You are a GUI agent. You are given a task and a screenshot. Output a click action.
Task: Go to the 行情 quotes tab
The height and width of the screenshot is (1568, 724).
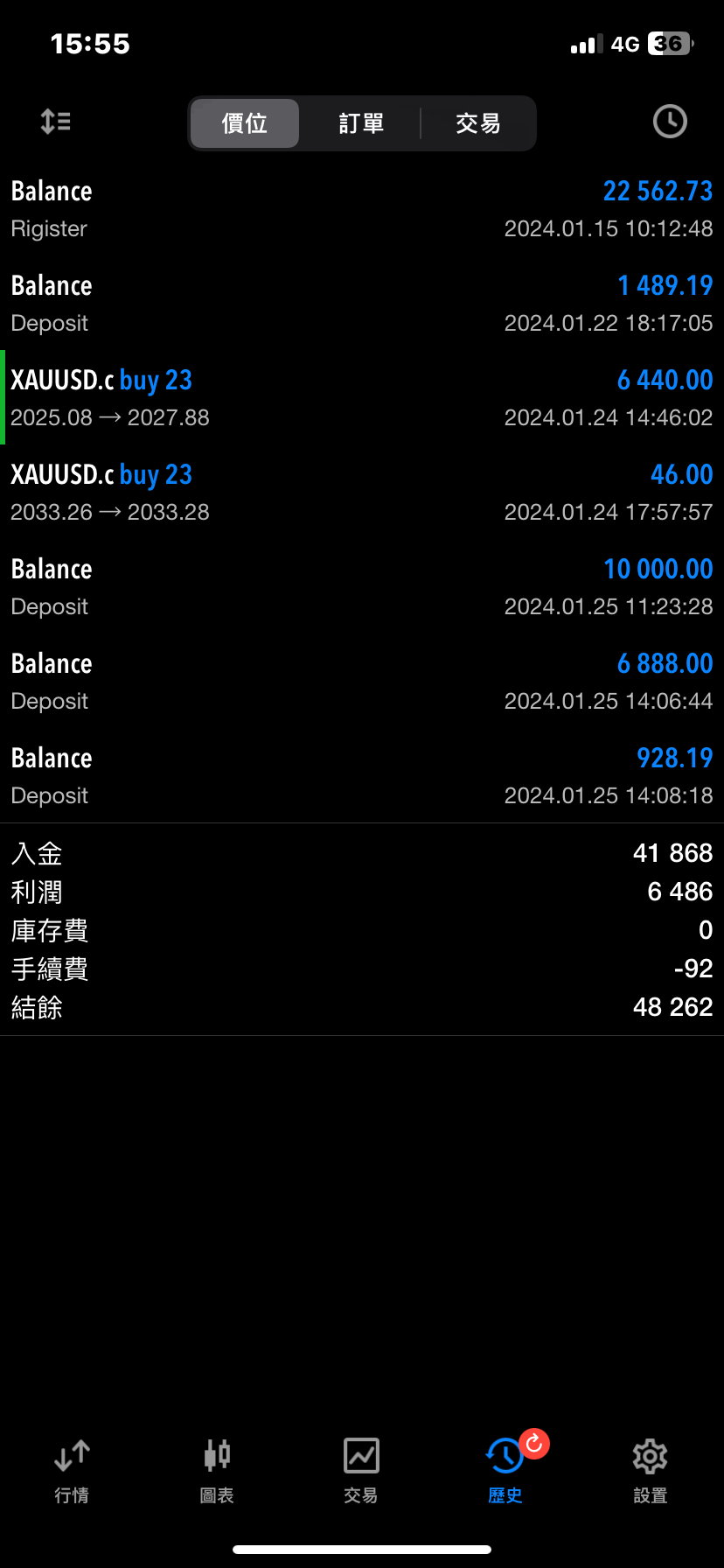[x=72, y=1471]
